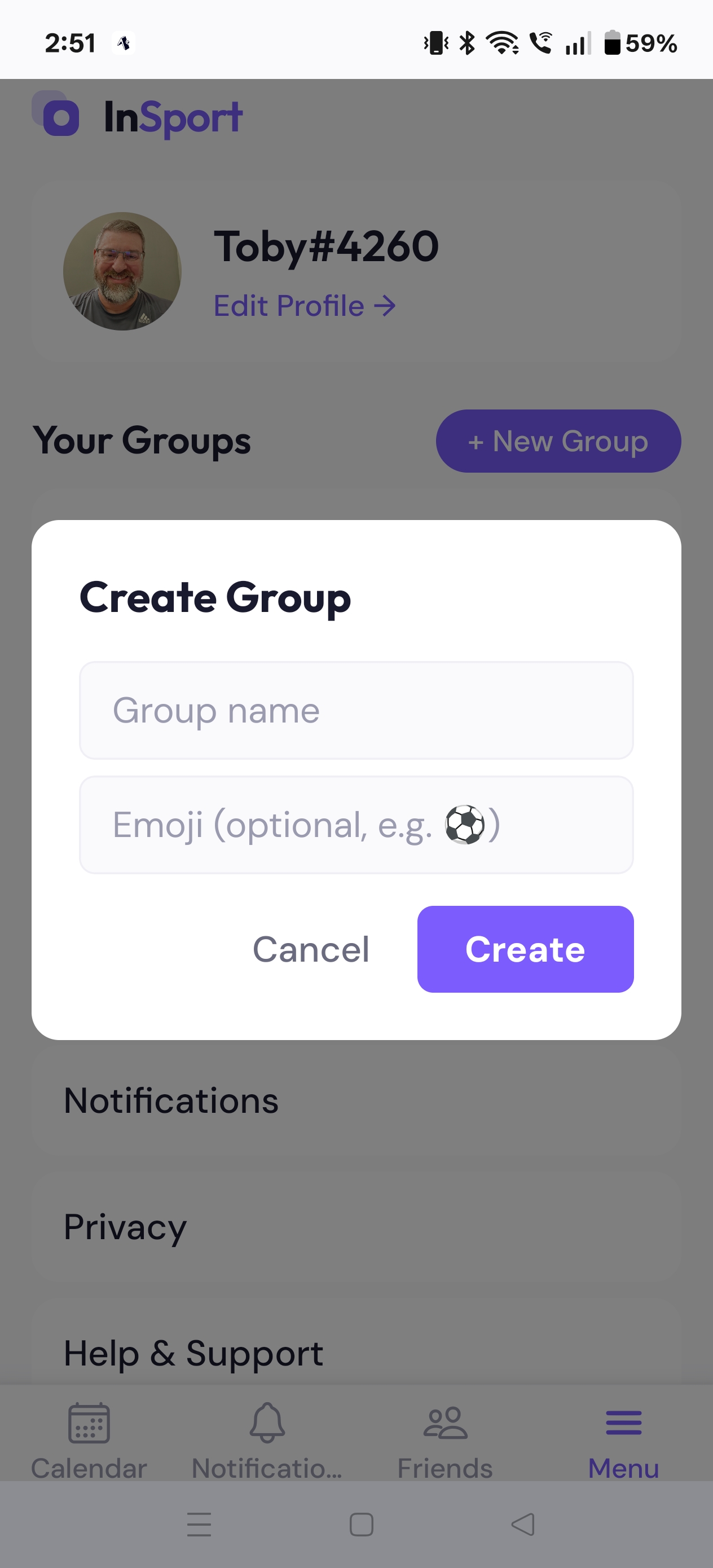The image size is (713, 1568).
Task: Open Edit Profile link
Action: (303, 306)
